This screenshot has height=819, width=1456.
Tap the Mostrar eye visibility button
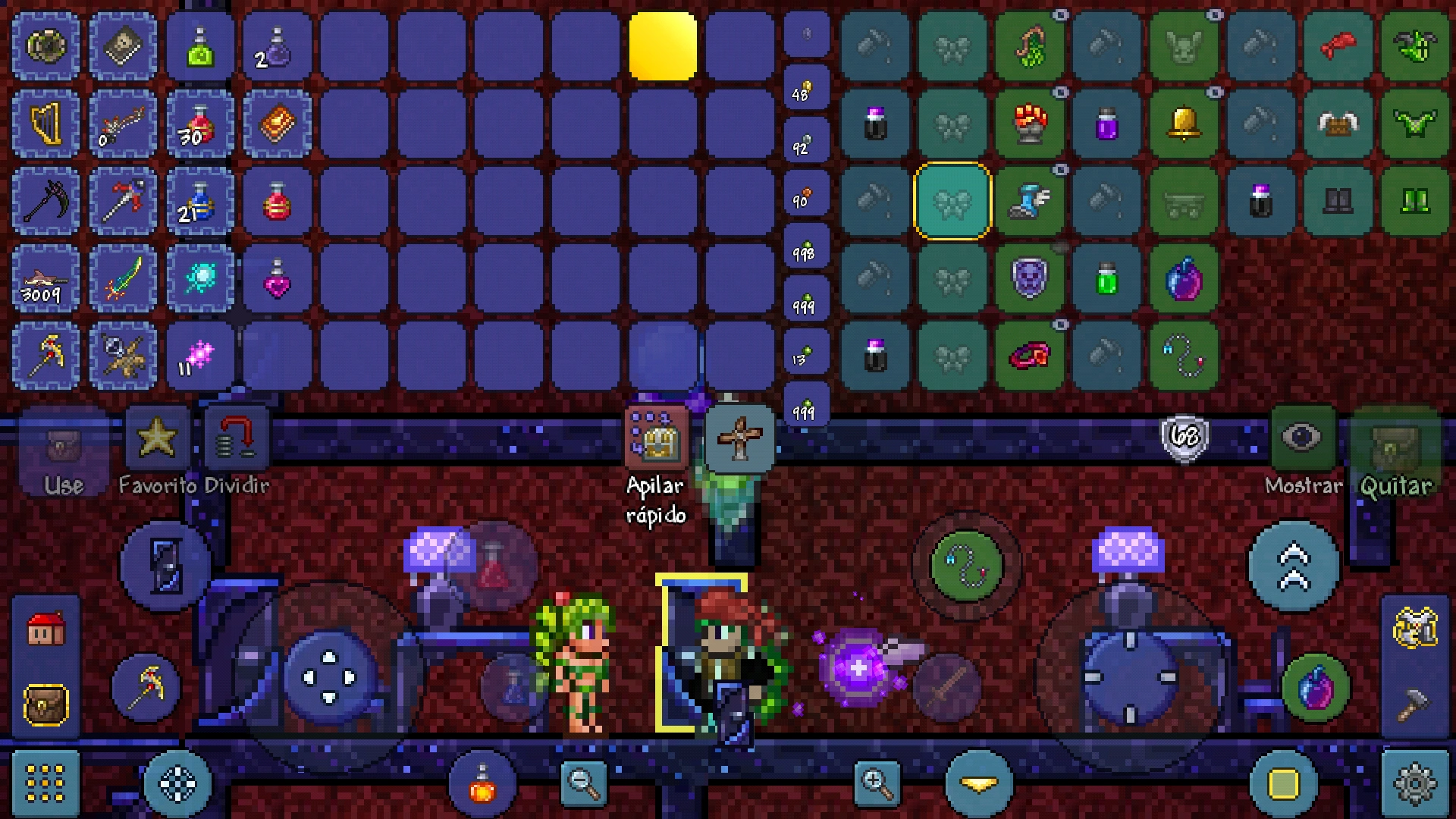(1302, 438)
